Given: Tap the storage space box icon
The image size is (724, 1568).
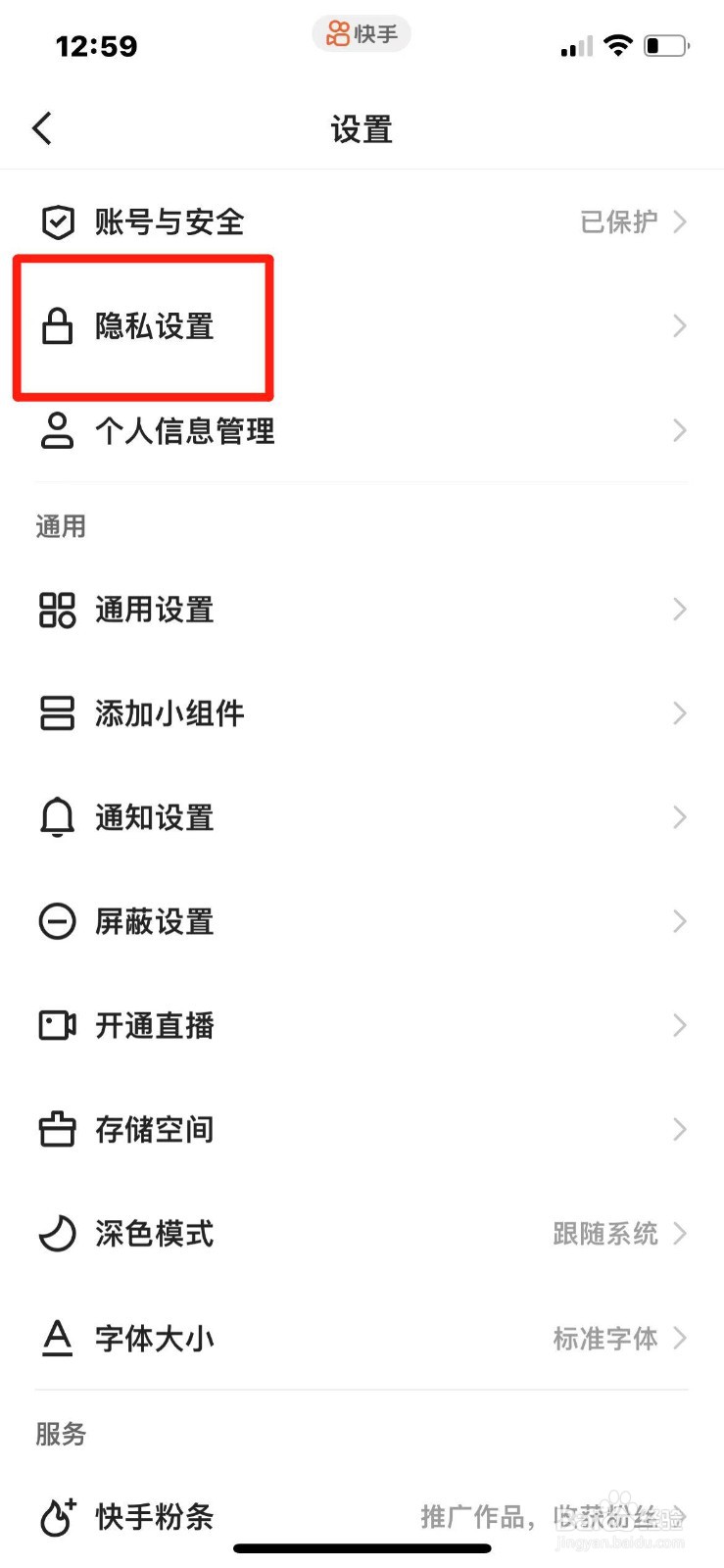Looking at the screenshot, I should click(57, 1129).
